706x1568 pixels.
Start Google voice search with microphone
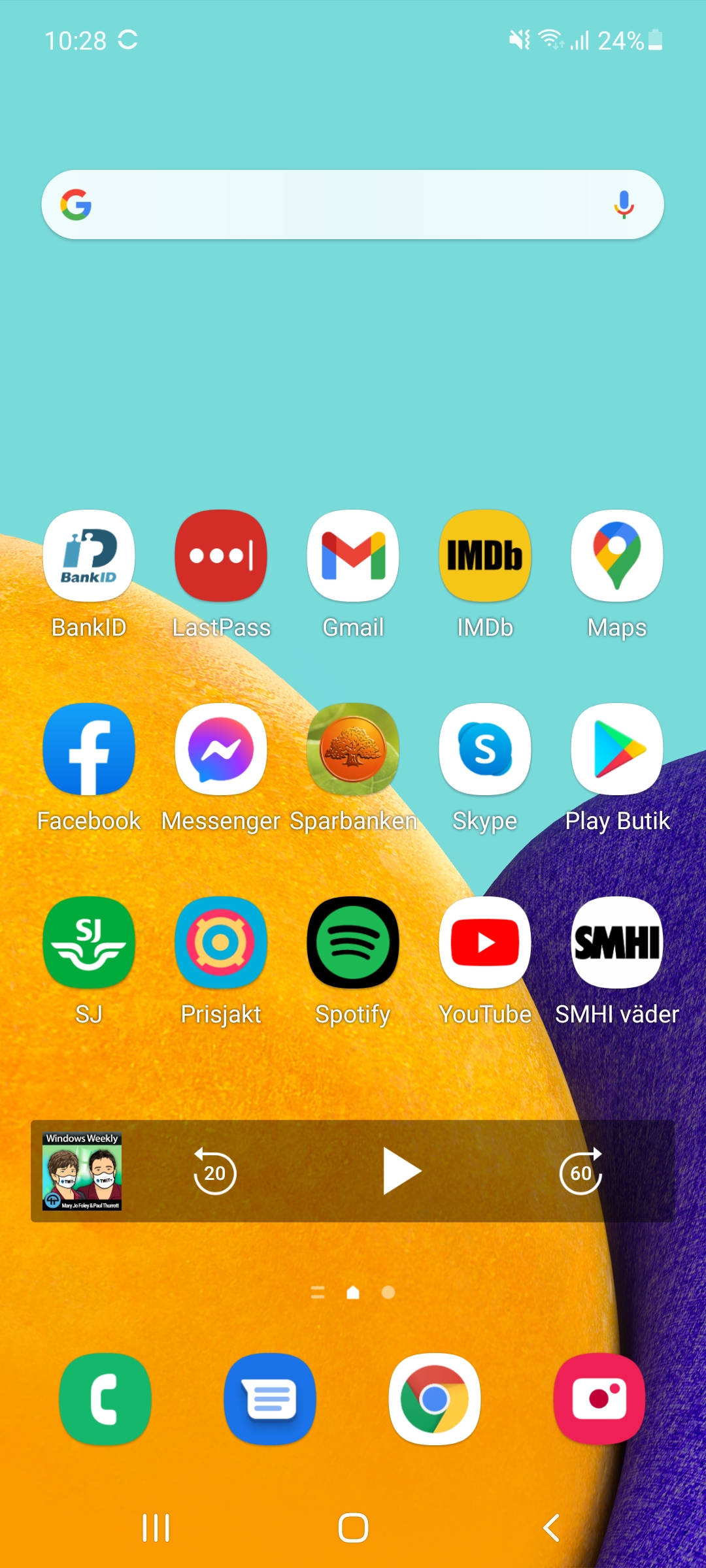[624, 204]
